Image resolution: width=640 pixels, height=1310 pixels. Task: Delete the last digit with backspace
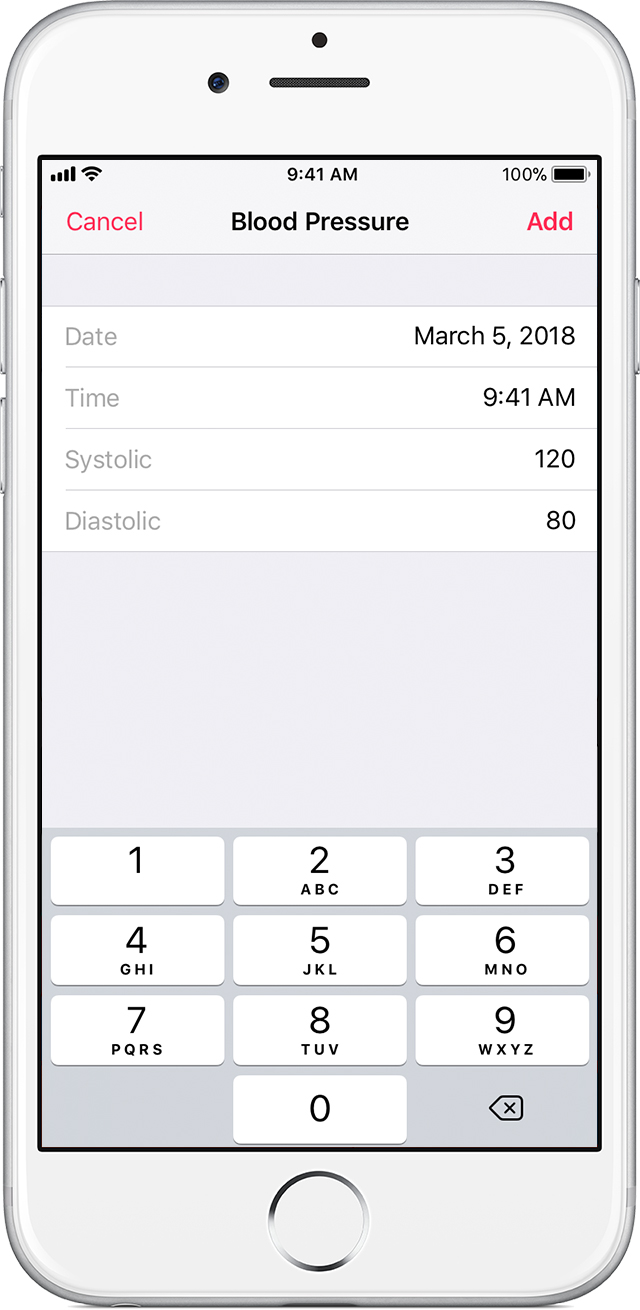tap(506, 1108)
